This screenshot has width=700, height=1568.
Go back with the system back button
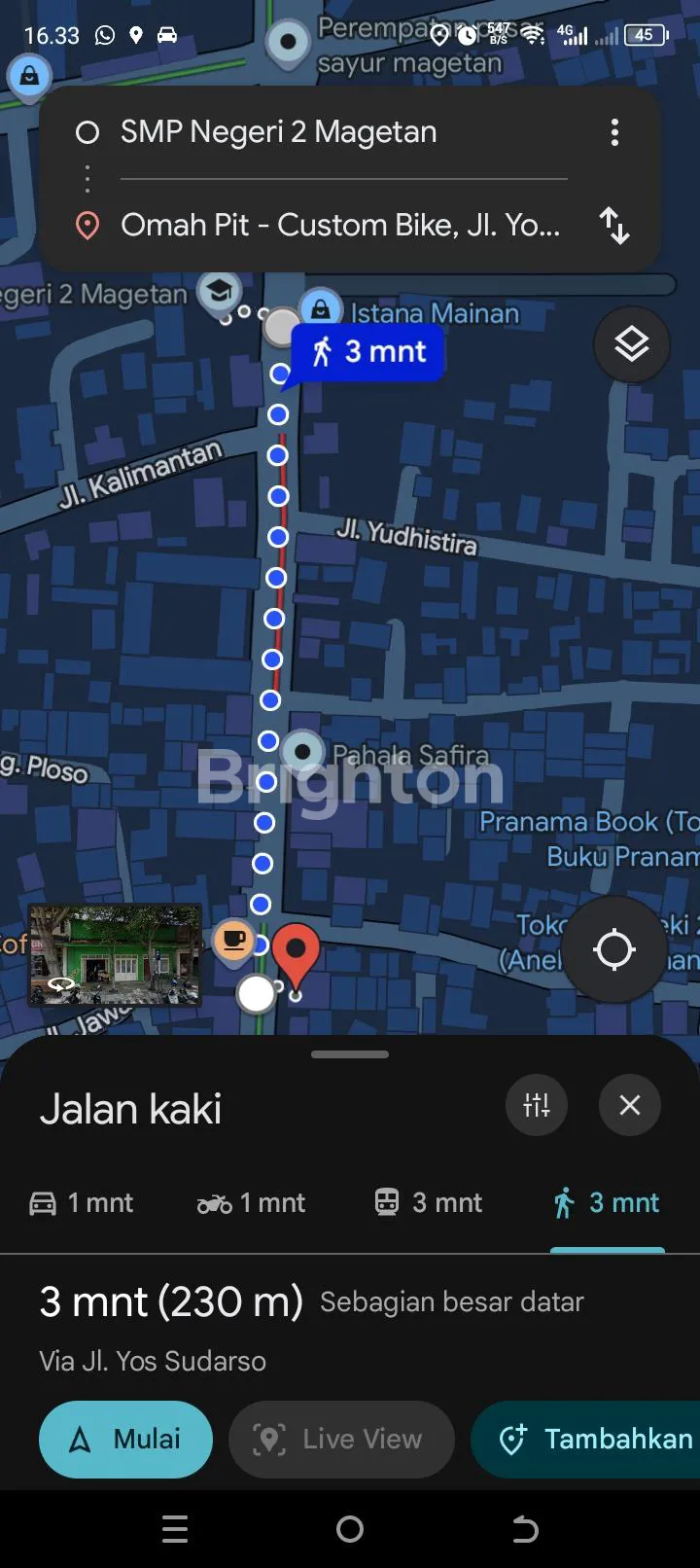click(525, 1529)
